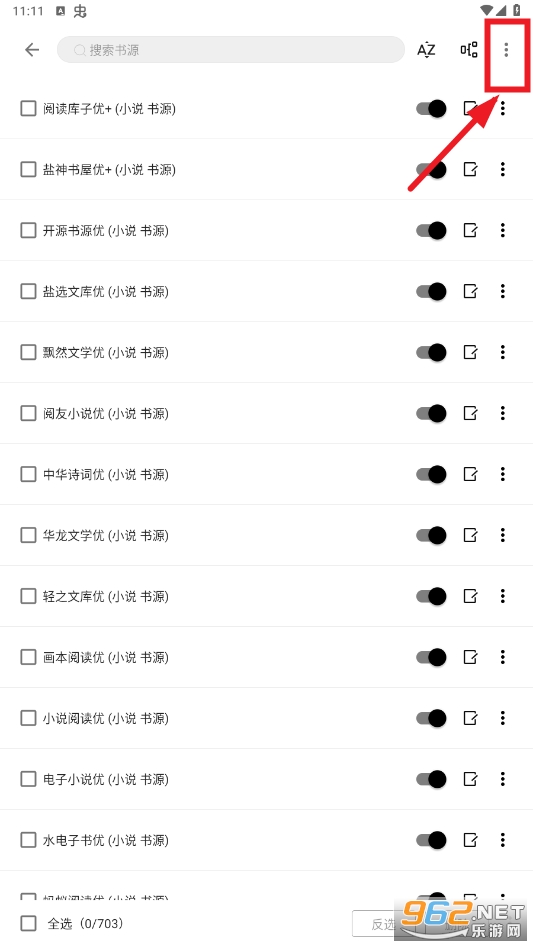533x947 pixels.
Task: Open the A-Z sort options
Action: click(426, 50)
